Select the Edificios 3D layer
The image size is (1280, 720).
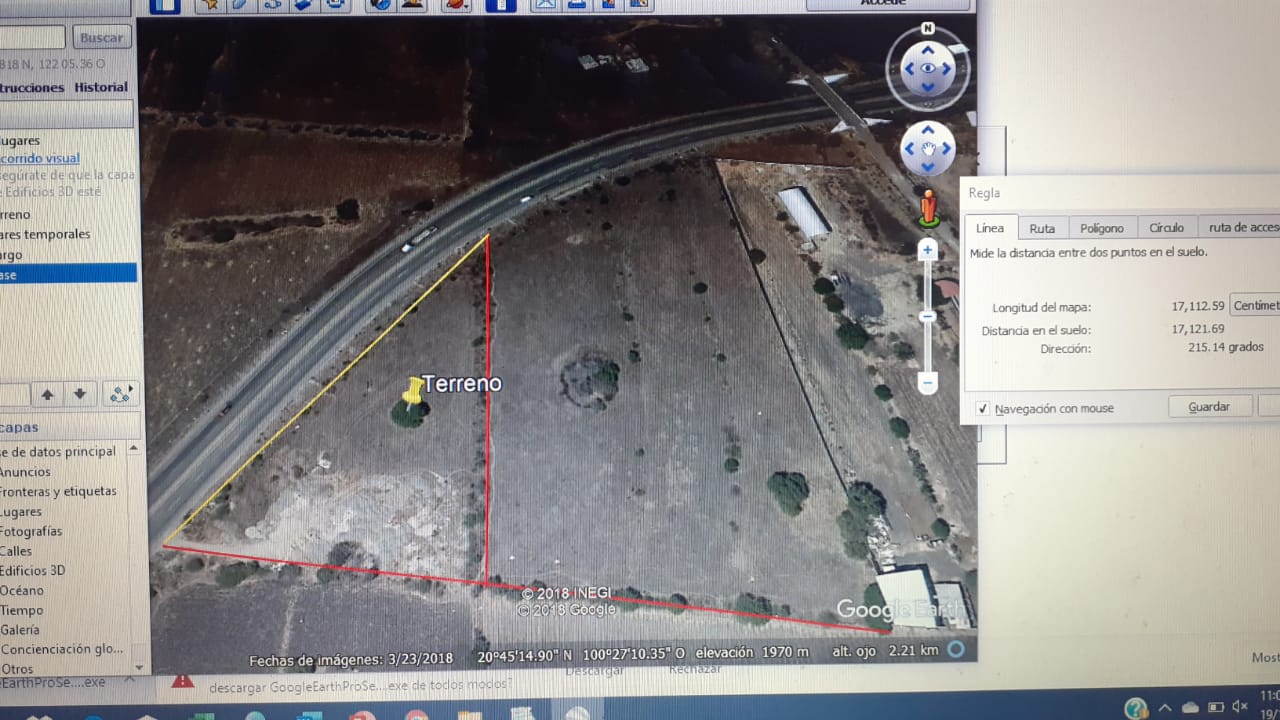pos(32,570)
